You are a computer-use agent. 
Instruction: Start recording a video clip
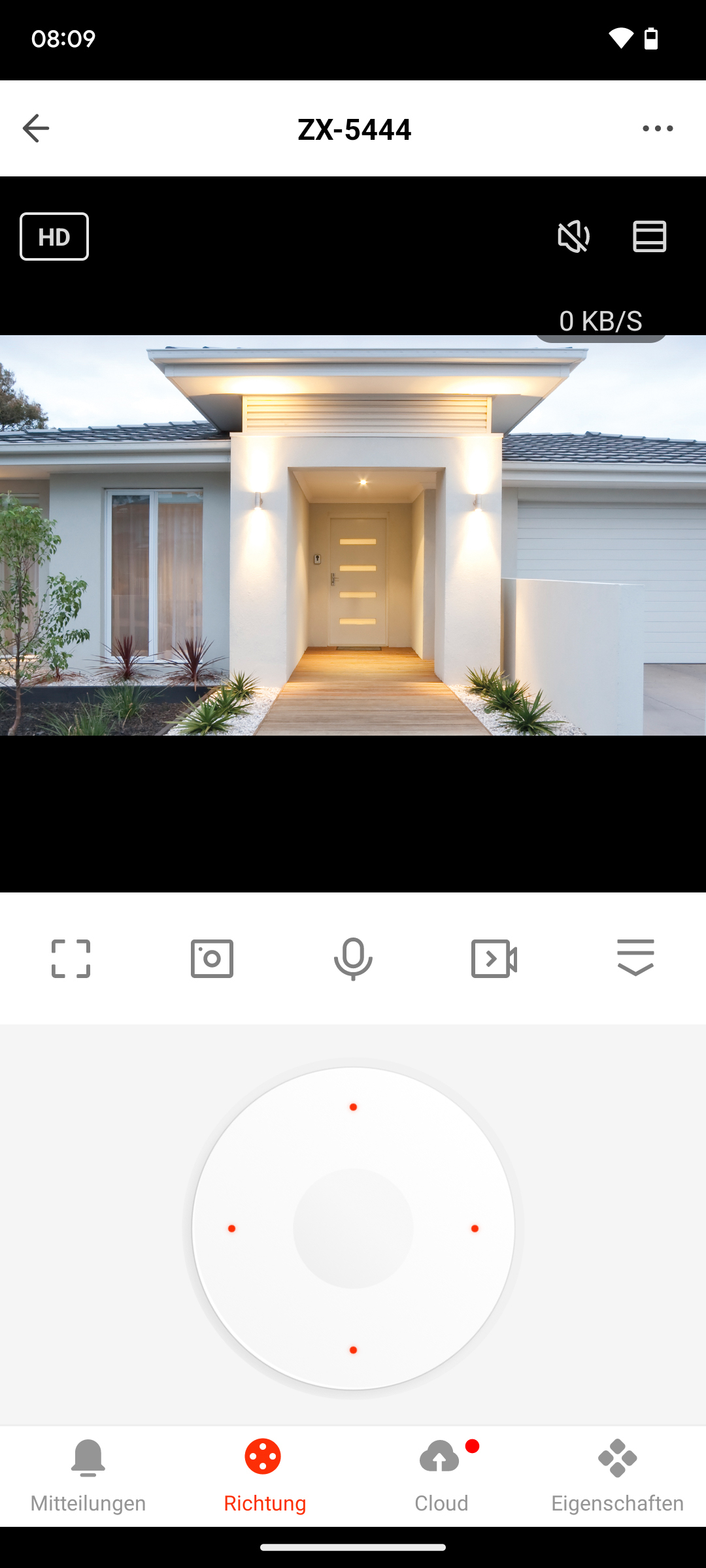pos(494,958)
